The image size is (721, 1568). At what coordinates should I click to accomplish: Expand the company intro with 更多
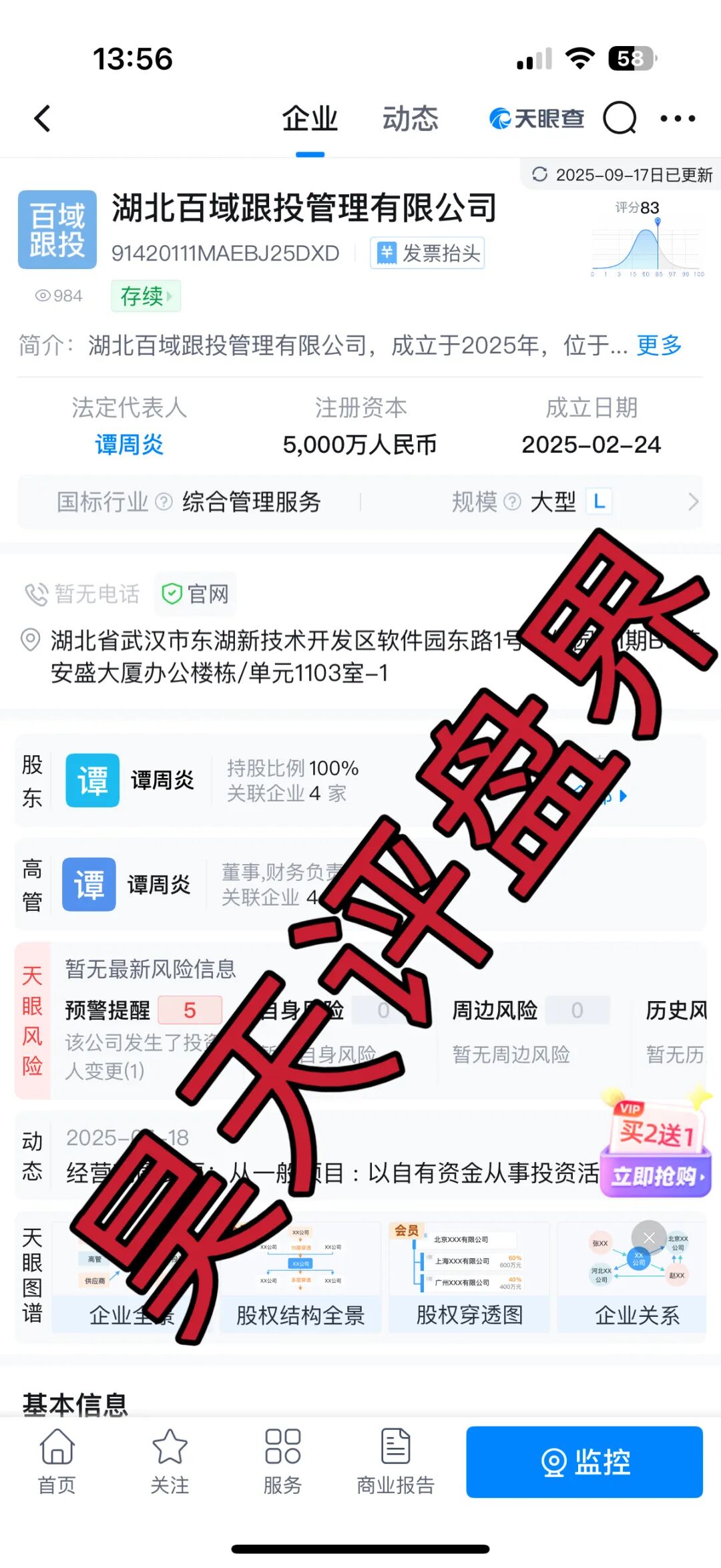[x=659, y=345]
